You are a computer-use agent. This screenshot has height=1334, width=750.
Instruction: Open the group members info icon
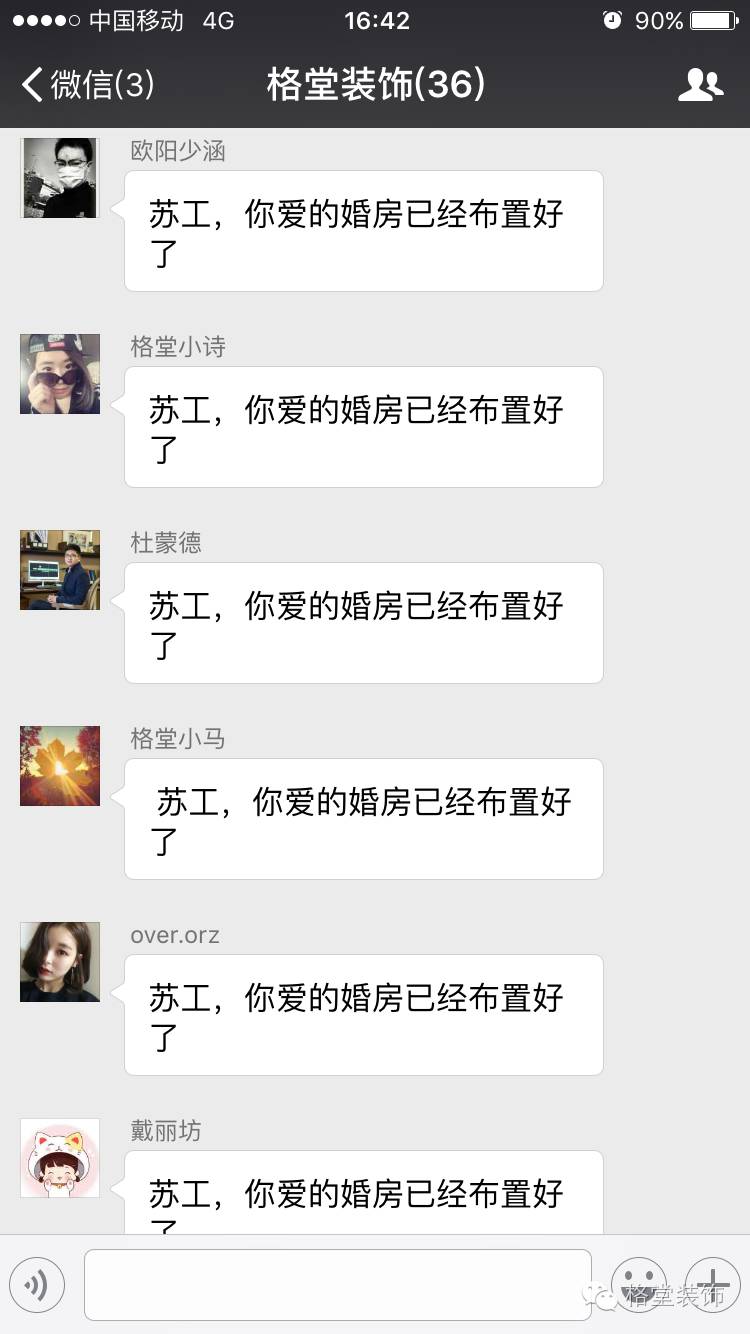pyautogui.click(x=700, y=85)
